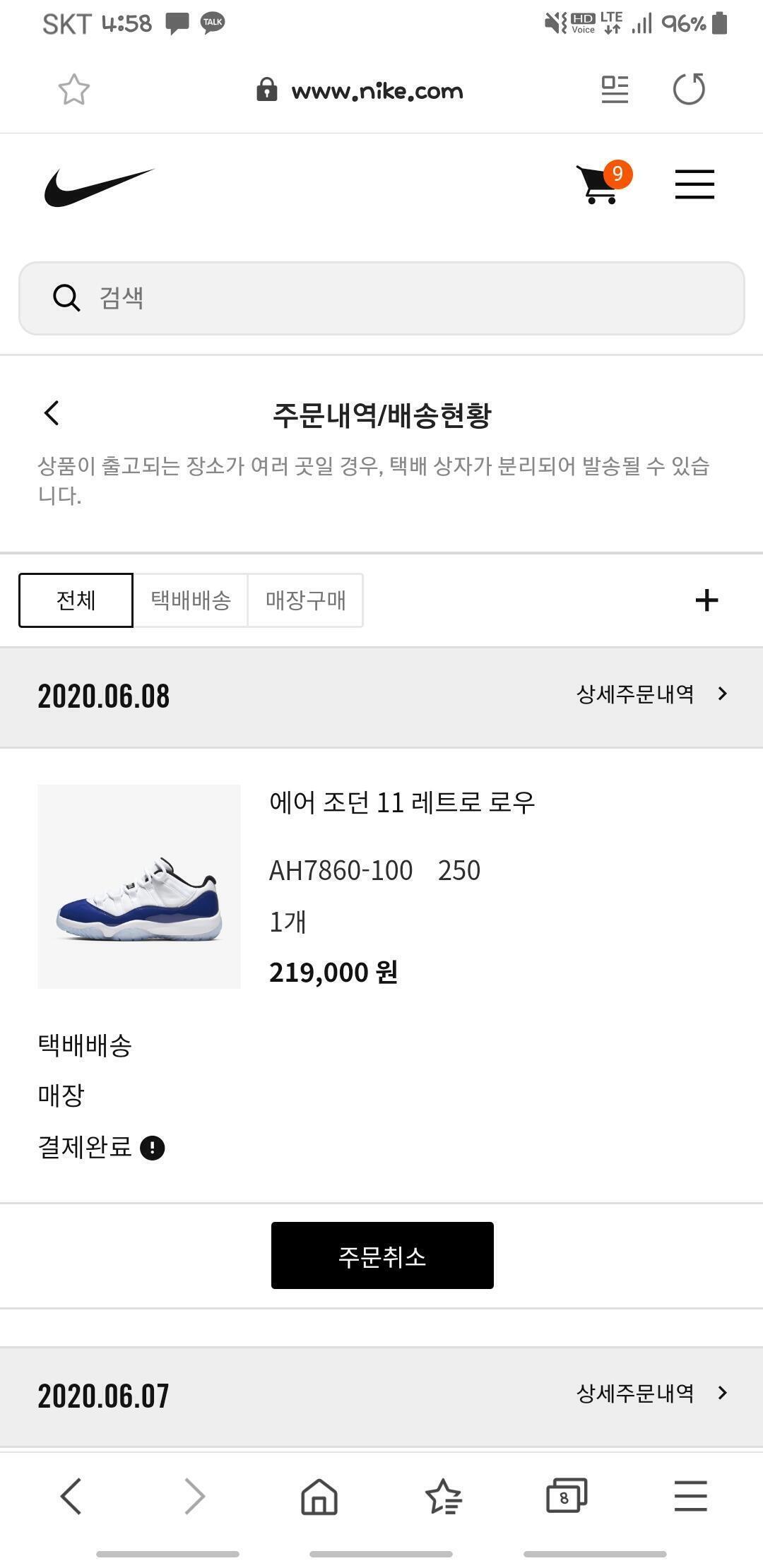
Task: Switch to the 매장구매 tab
Action: 305,600
